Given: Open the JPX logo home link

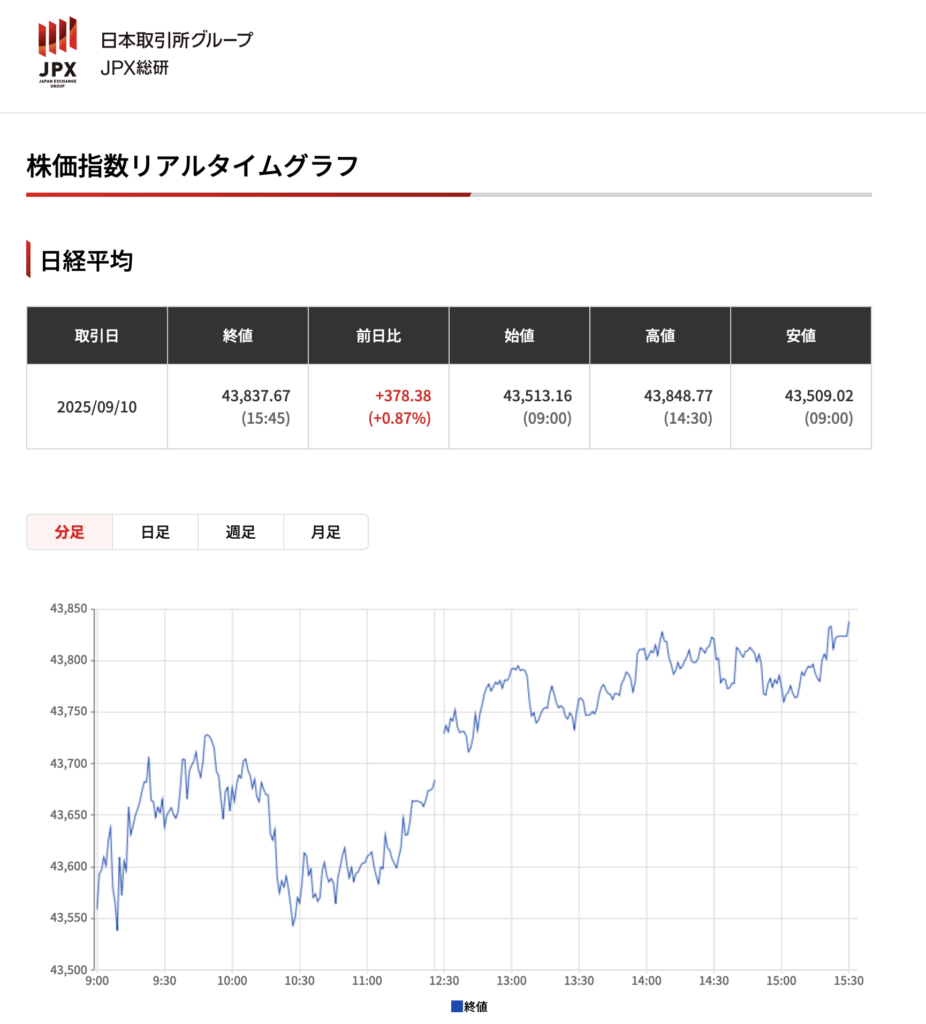Looking at the screenshot, I should 57,52.
